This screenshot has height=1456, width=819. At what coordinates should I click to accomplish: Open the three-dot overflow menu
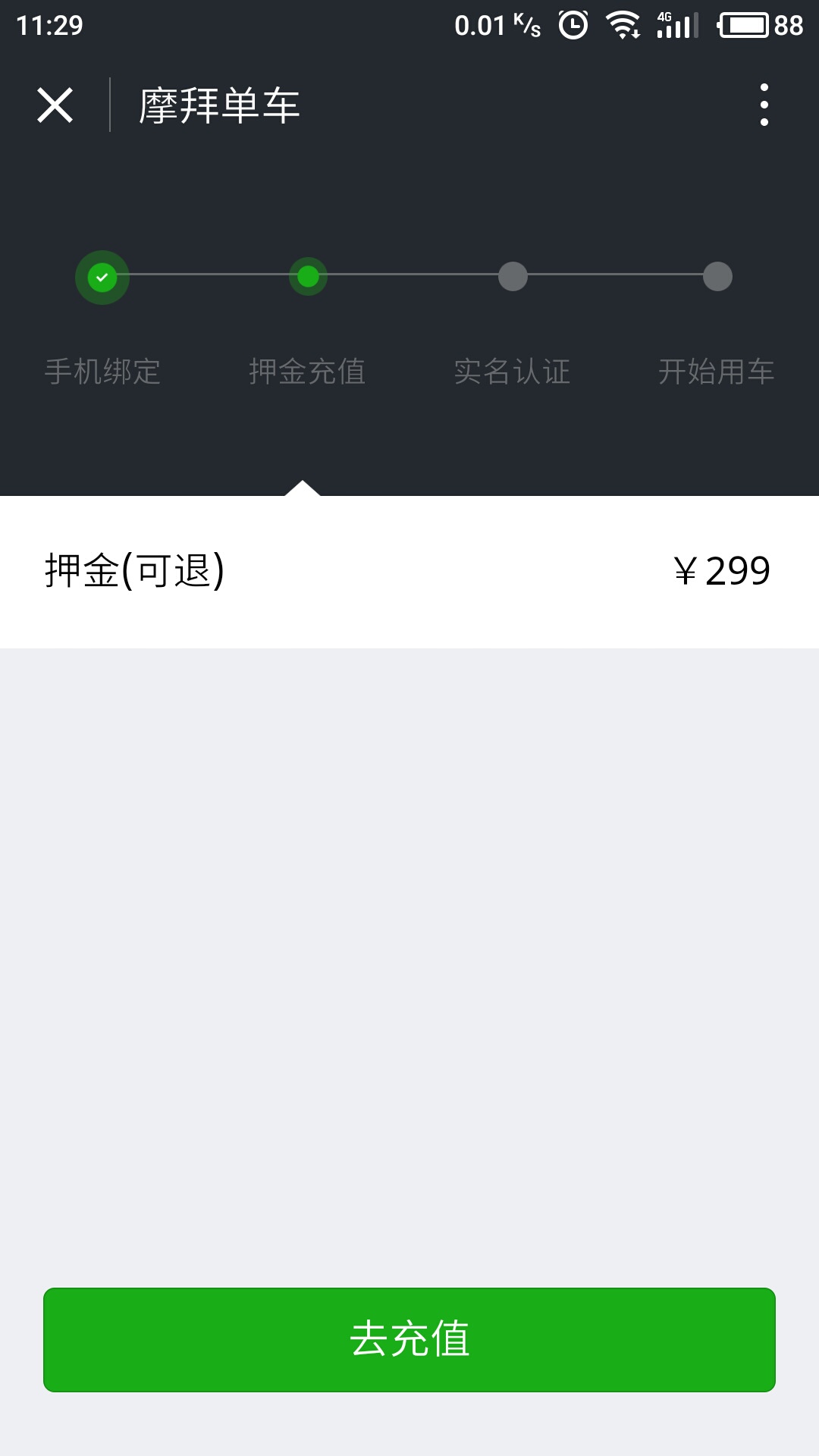764,105
